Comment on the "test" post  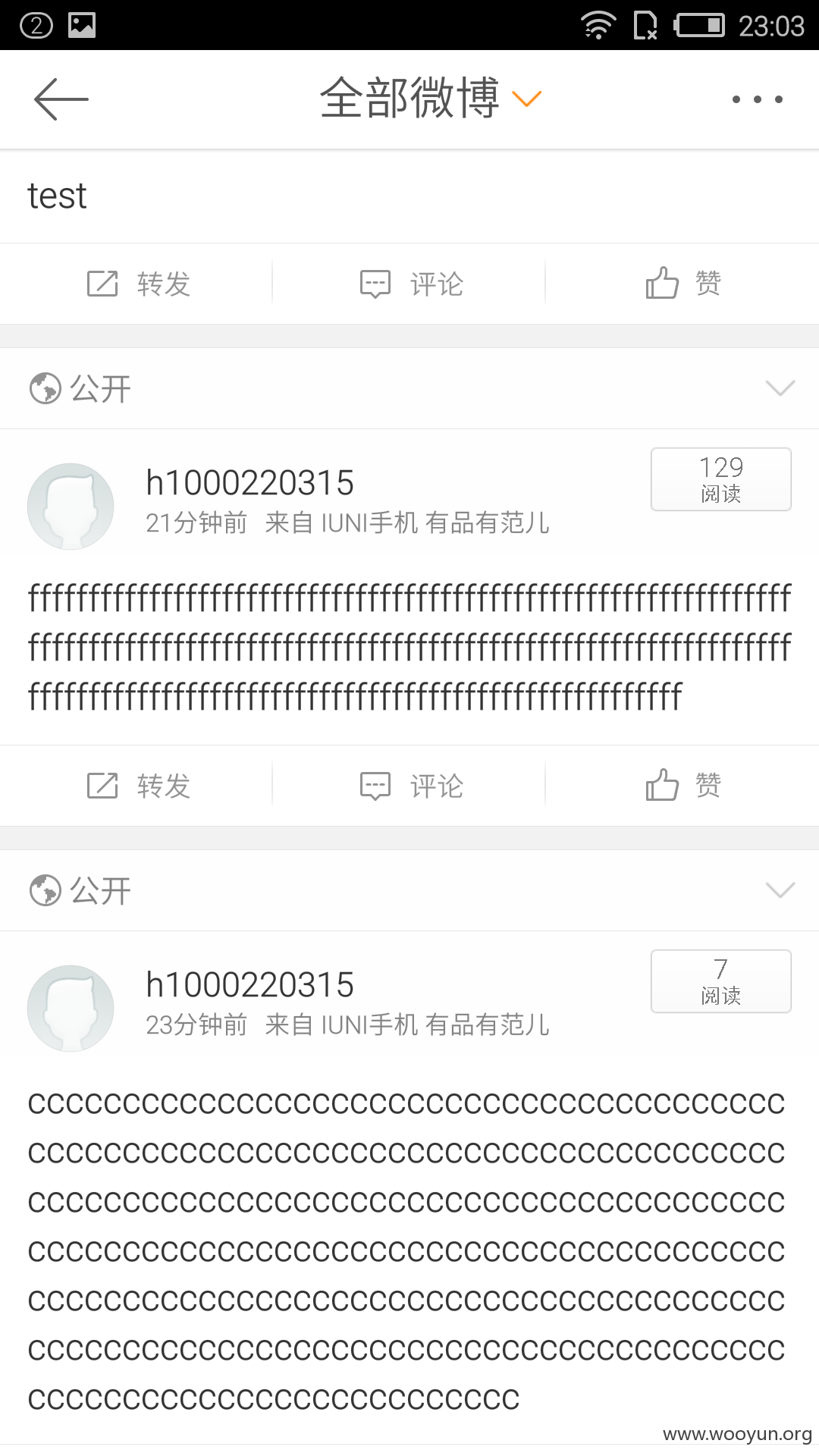409,284
